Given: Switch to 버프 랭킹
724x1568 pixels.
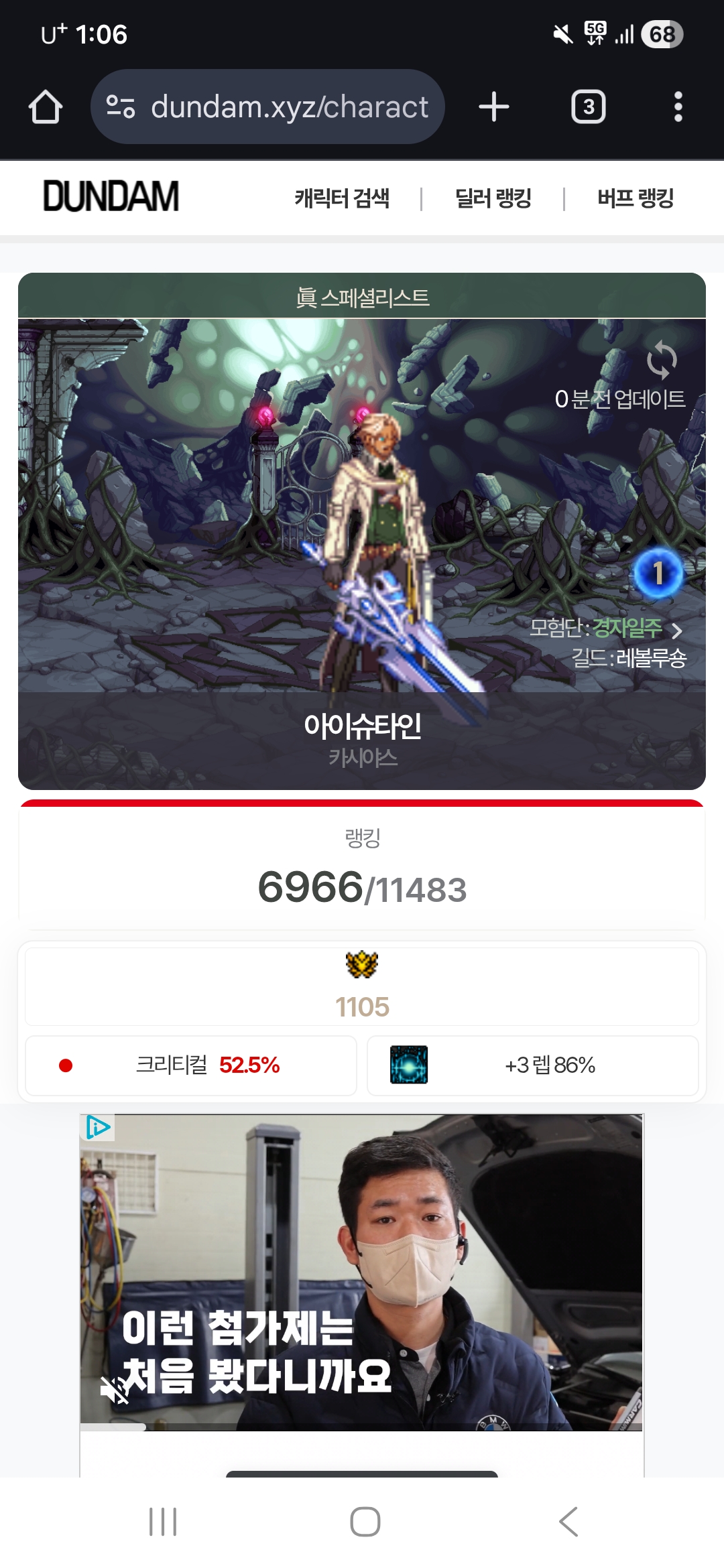Looking at the screenshot, I should pos(636,198).
